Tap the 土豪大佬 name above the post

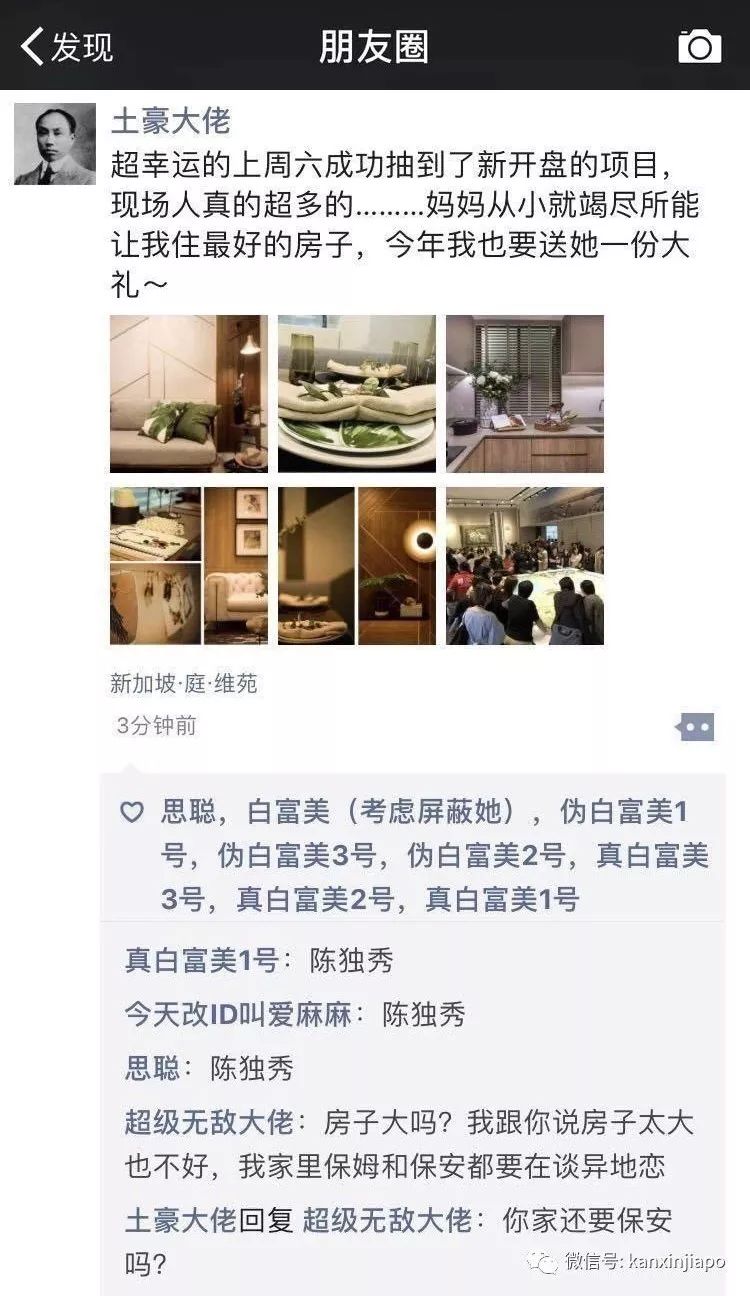coord(170,121)
